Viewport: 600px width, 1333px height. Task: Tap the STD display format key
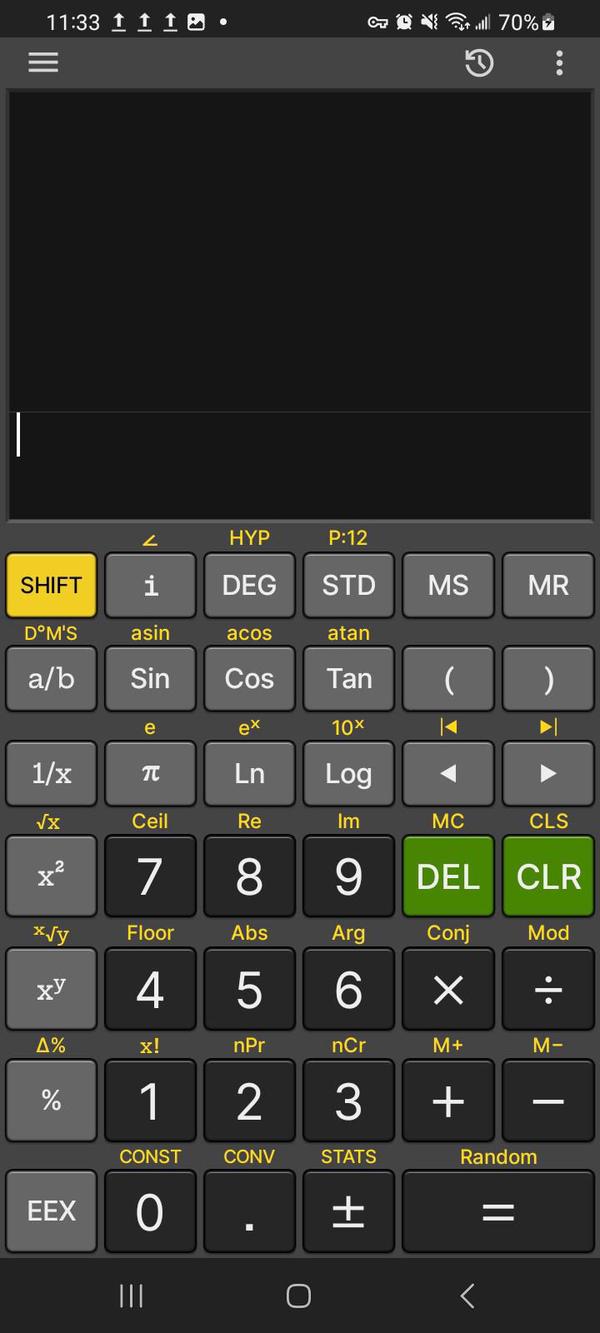tap(348, 585)
